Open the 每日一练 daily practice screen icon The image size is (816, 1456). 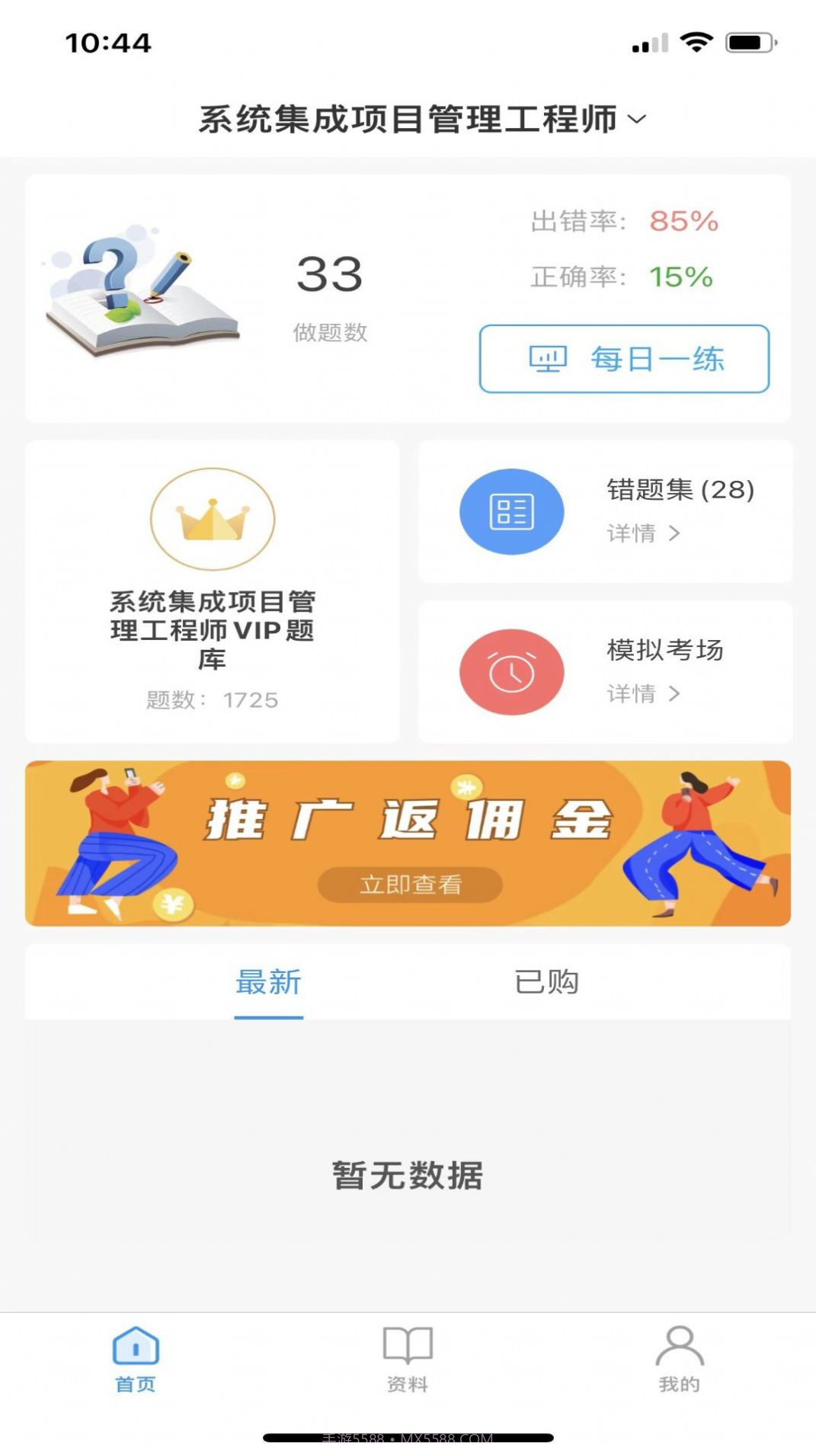548,359
